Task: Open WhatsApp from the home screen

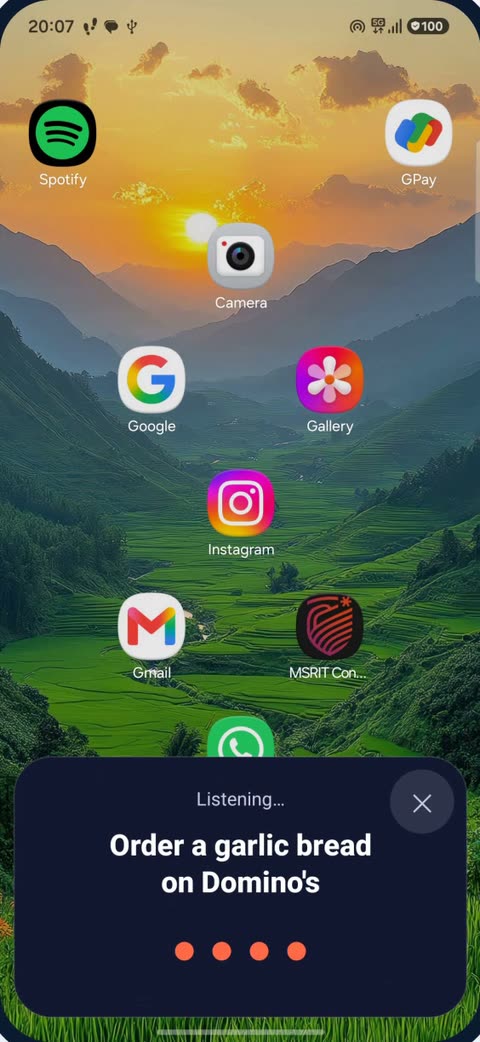Action: [x=241, y=737]
